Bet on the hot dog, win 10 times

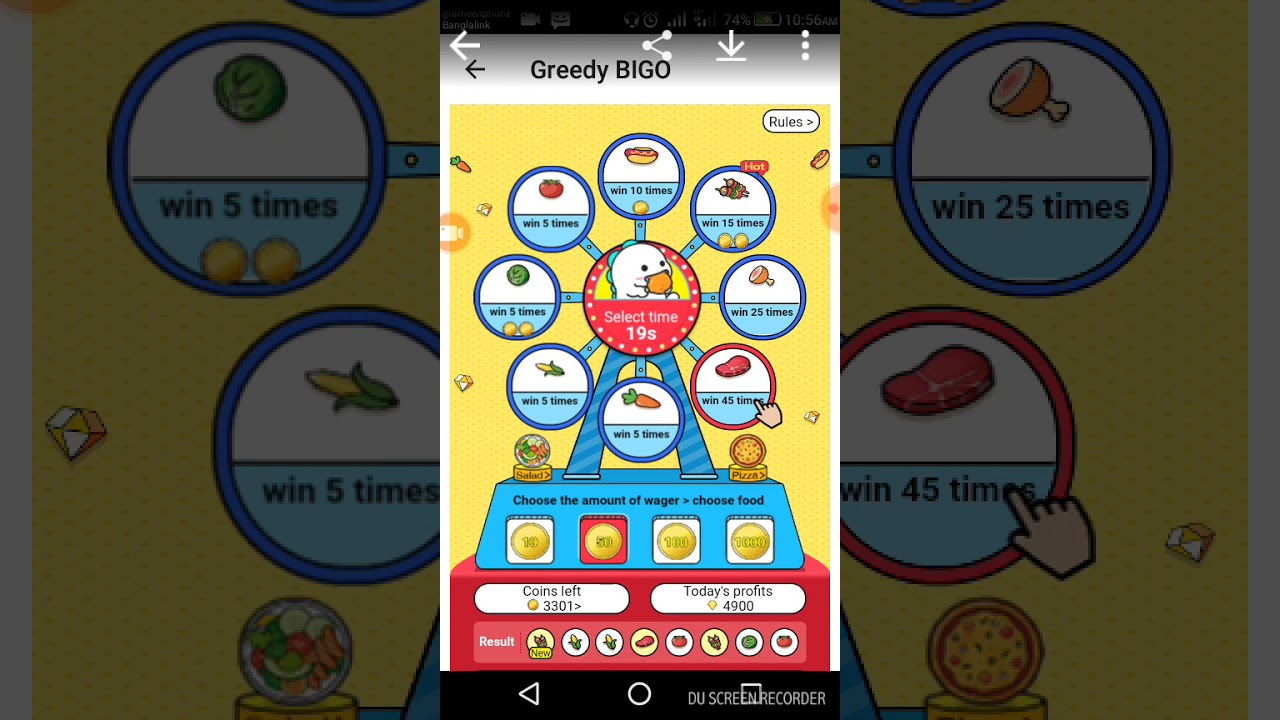[x=641, y=176]
